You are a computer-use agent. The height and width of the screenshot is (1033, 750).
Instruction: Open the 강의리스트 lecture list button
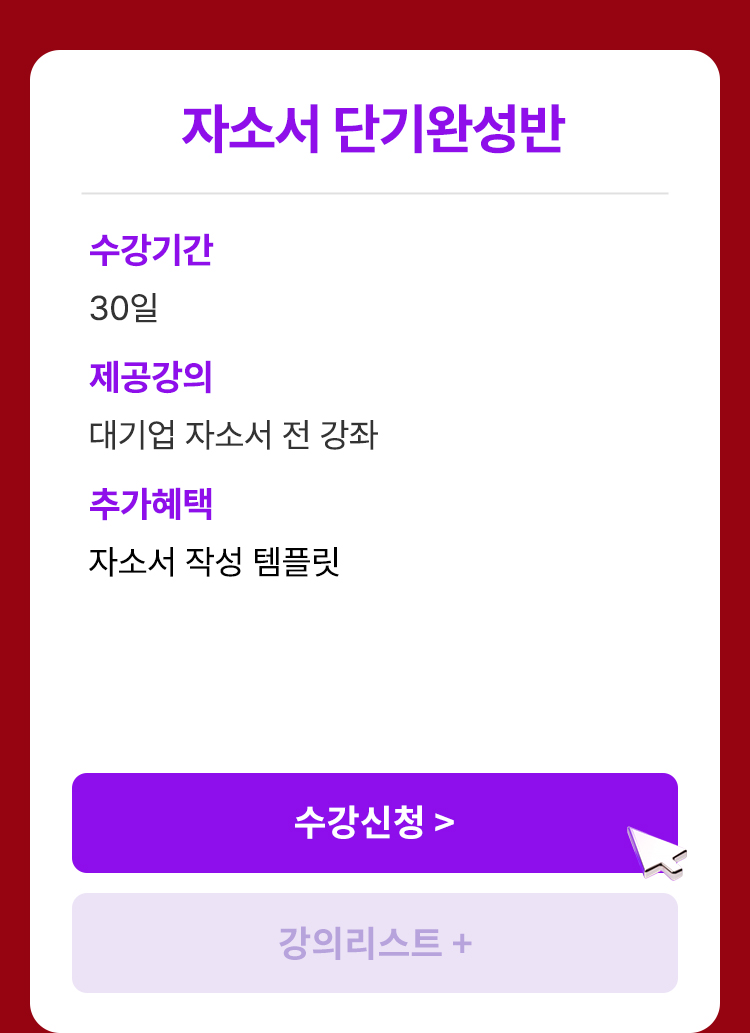(x=375, y=943)
